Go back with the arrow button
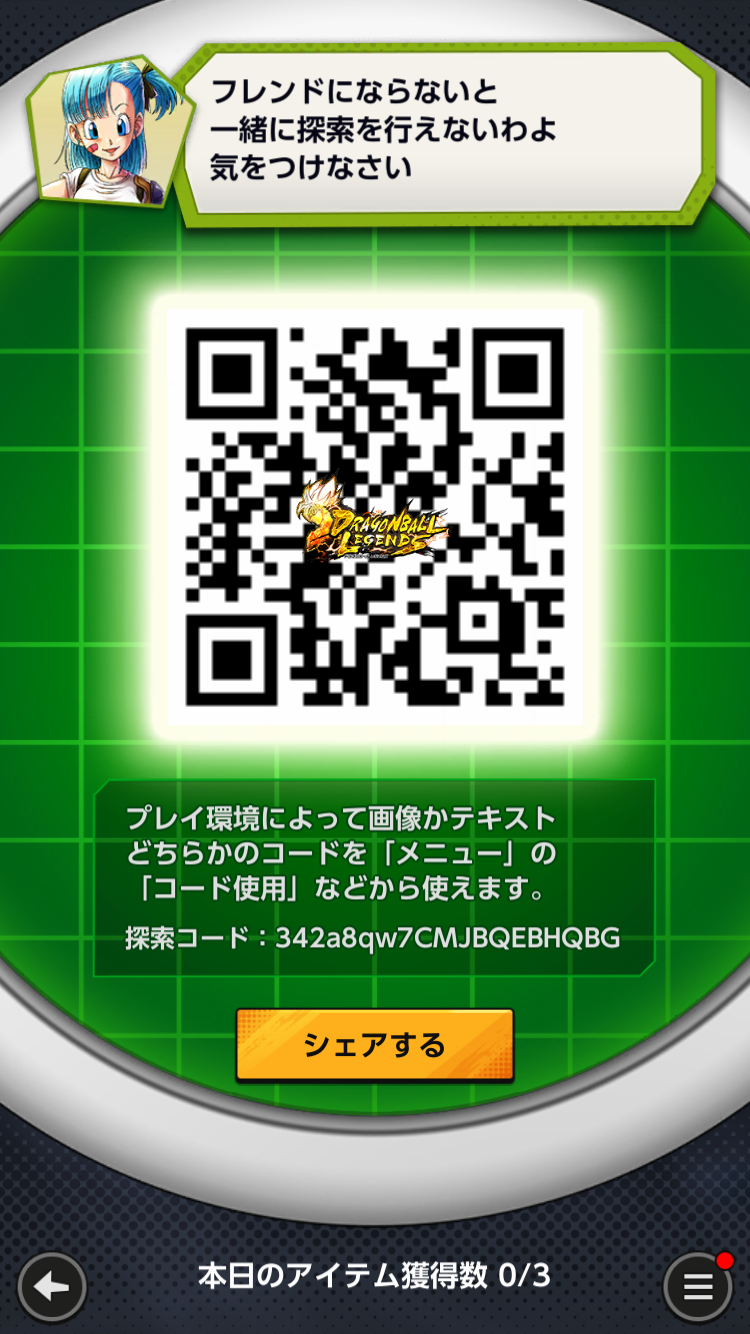 [x=52, y=1286]
